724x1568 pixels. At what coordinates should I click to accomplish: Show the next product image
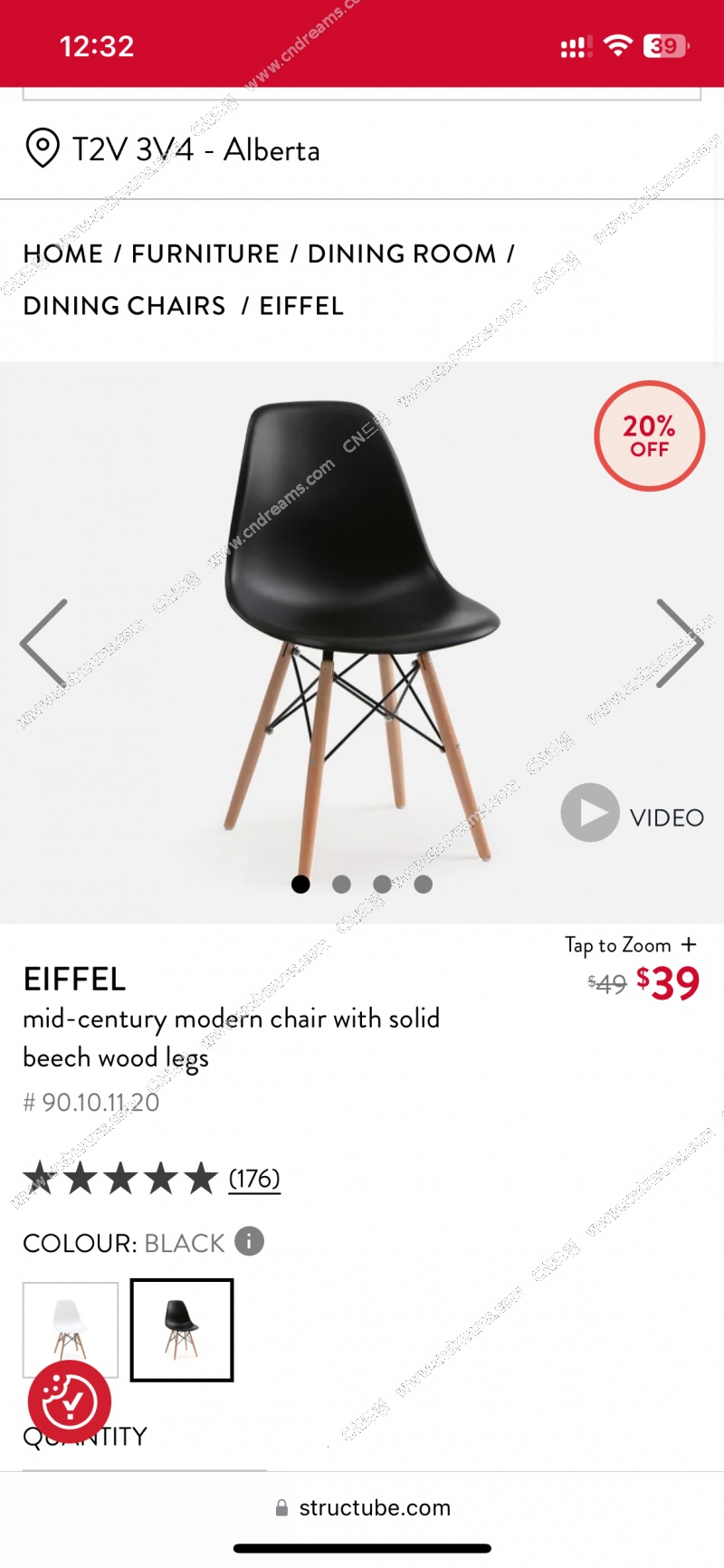[x=680, y=643]
